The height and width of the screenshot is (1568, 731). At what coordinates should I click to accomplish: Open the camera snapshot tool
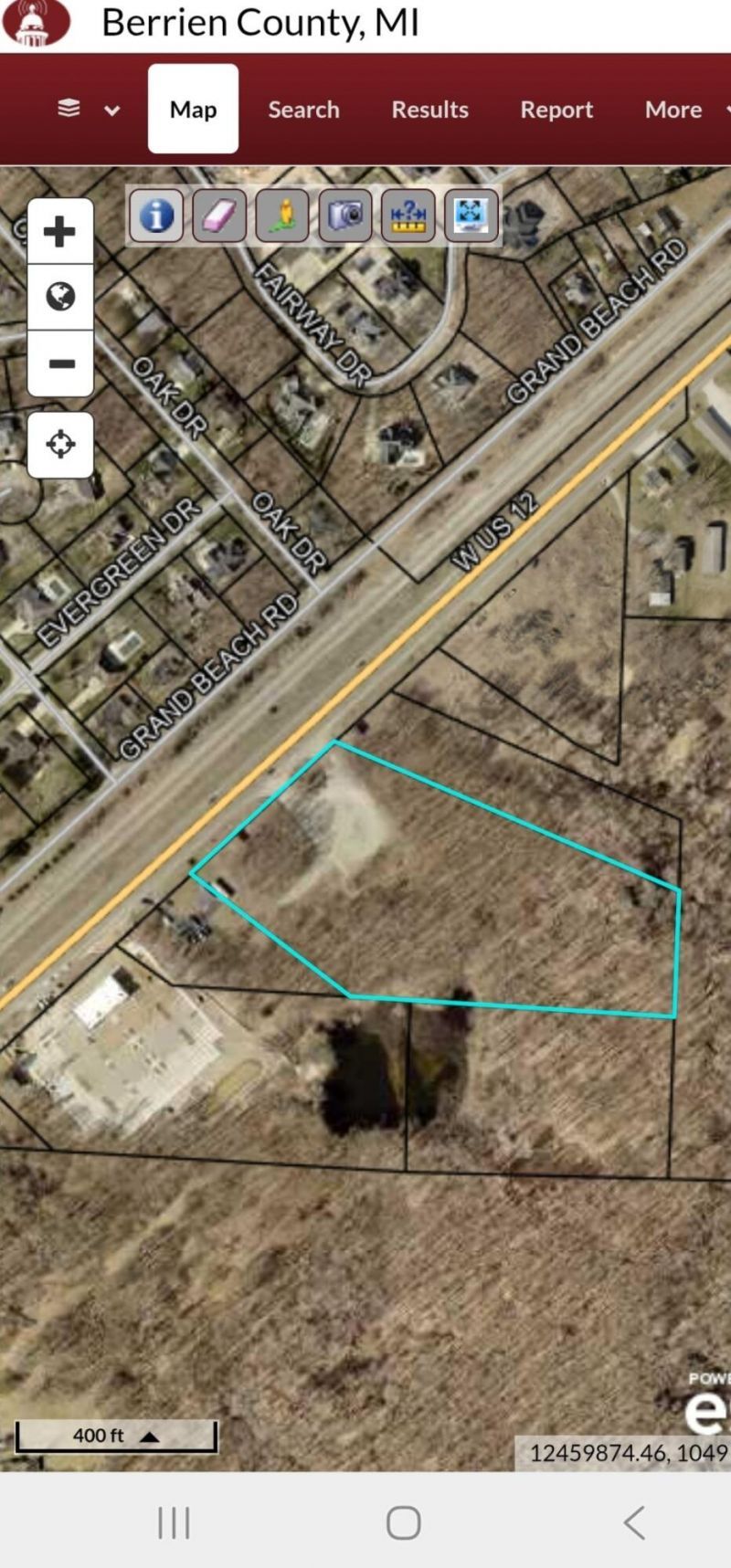(345, 216)
